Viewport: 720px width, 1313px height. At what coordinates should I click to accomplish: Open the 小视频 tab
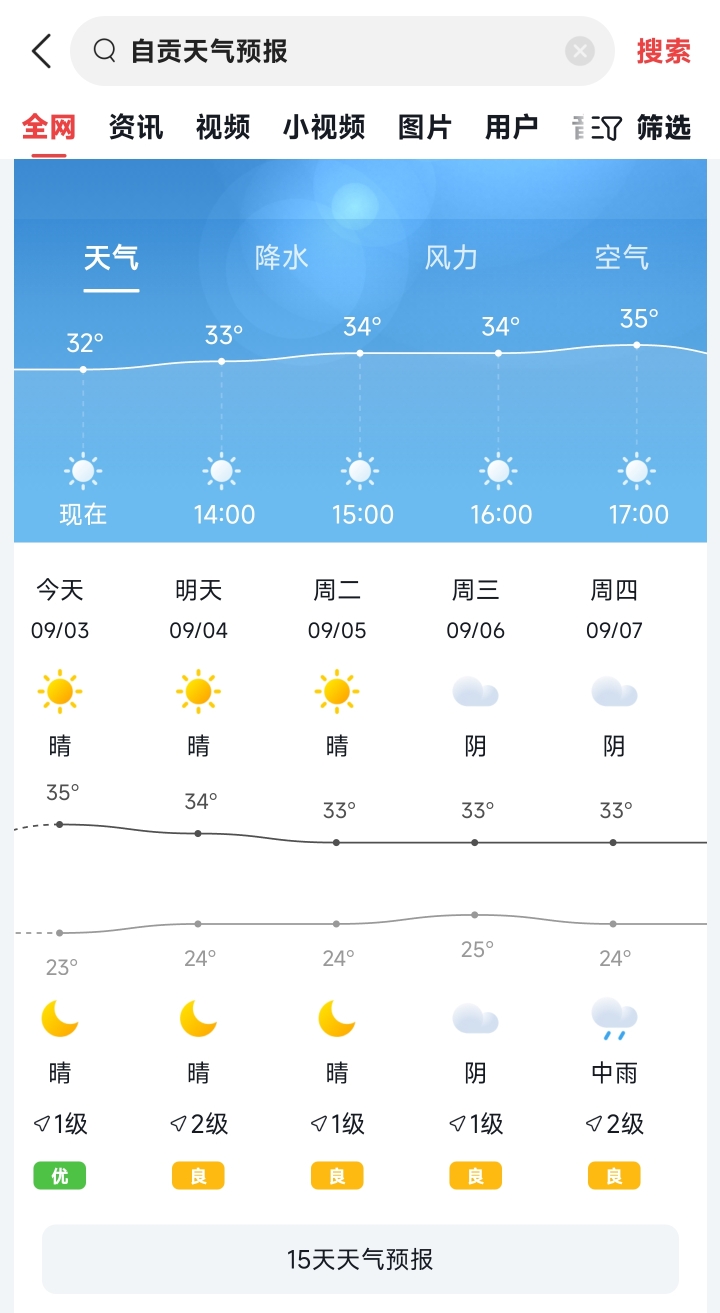(324, 127)
